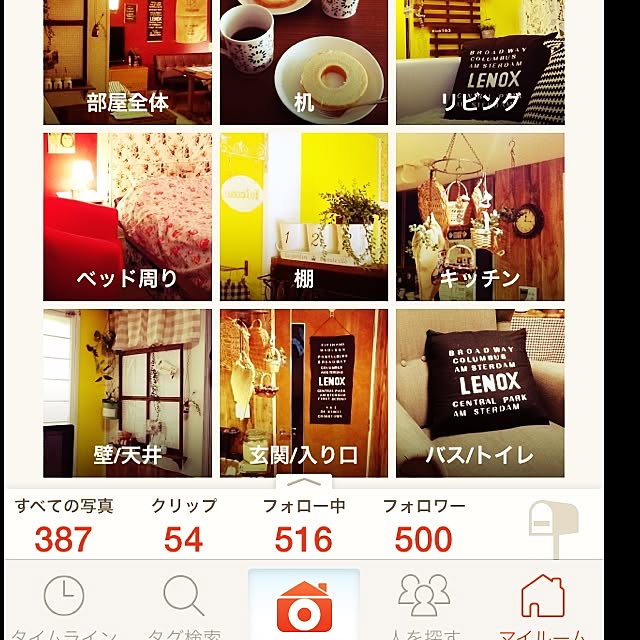The width and height of the screenshot is (640, 640).
Task: Open the 机 photo category
Action: pos(303,62)
